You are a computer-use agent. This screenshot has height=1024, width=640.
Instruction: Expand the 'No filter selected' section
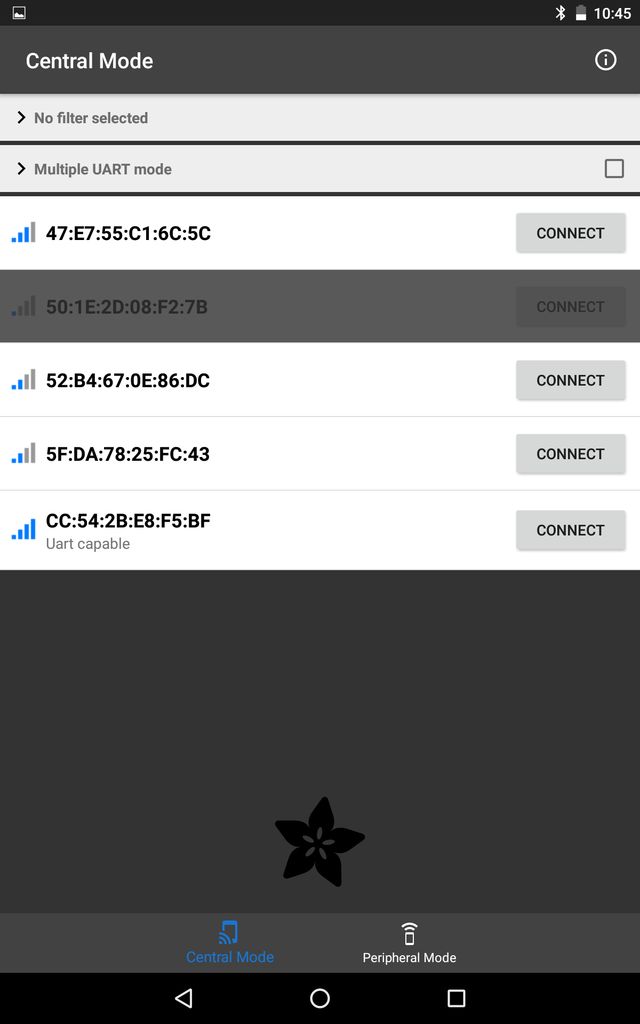click(x=90, y=118)
